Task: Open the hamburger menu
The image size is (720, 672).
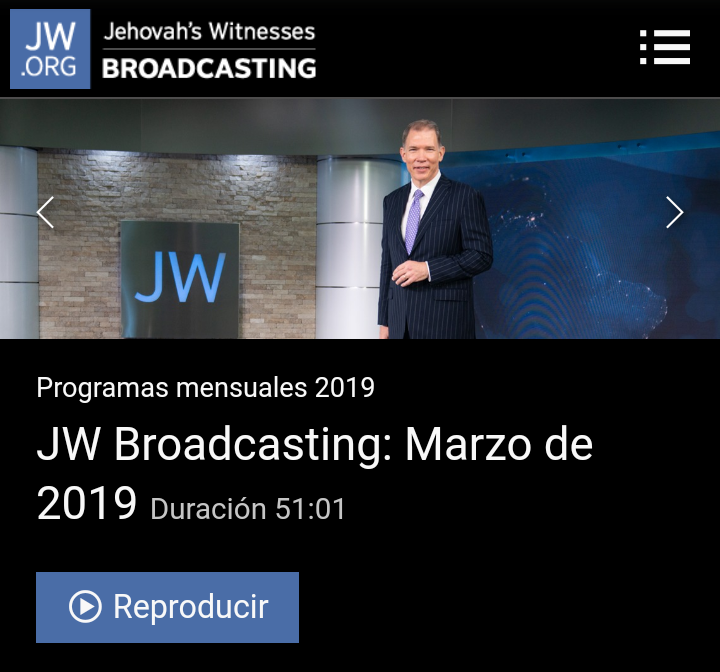Action: 665,47
